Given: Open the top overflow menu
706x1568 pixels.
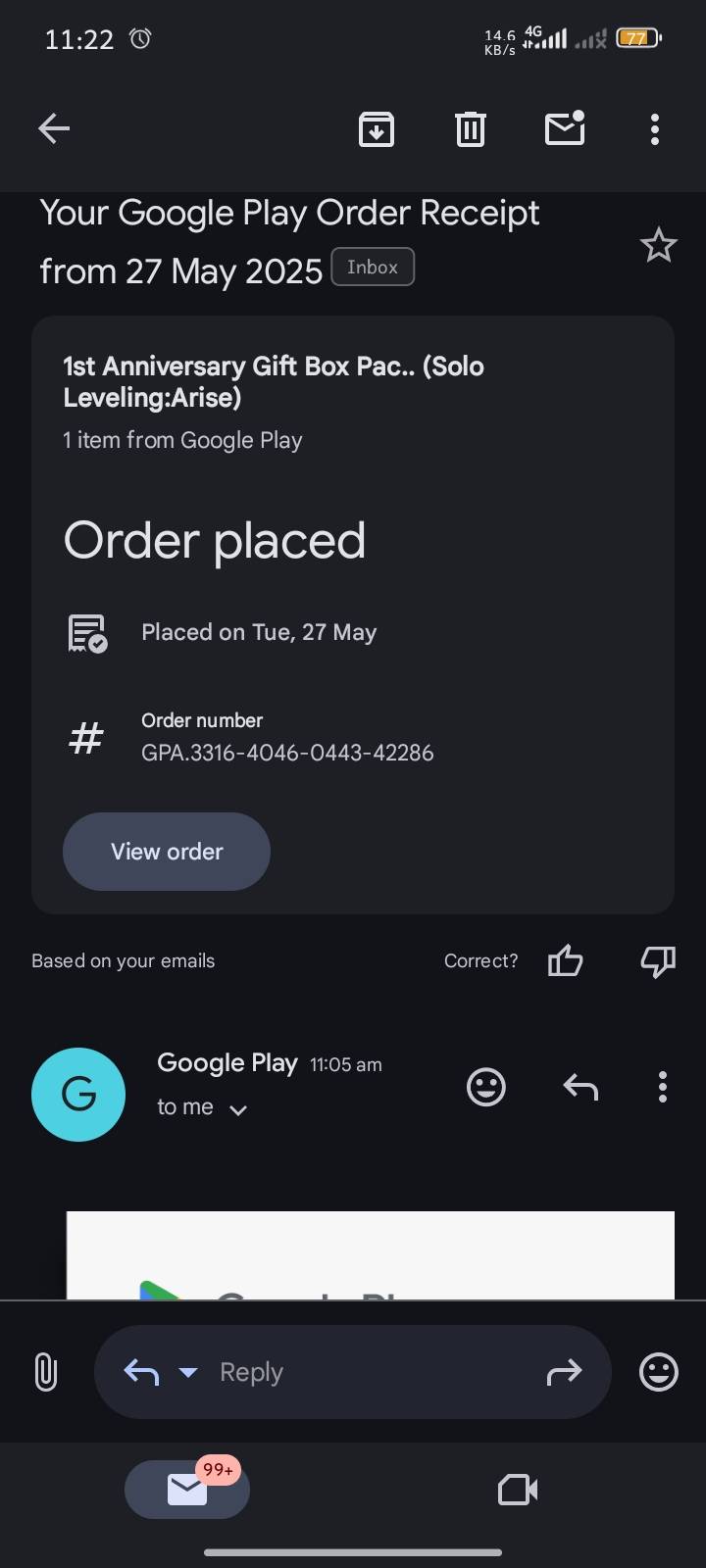Looking at the screenshot, I should pos(654,128).
